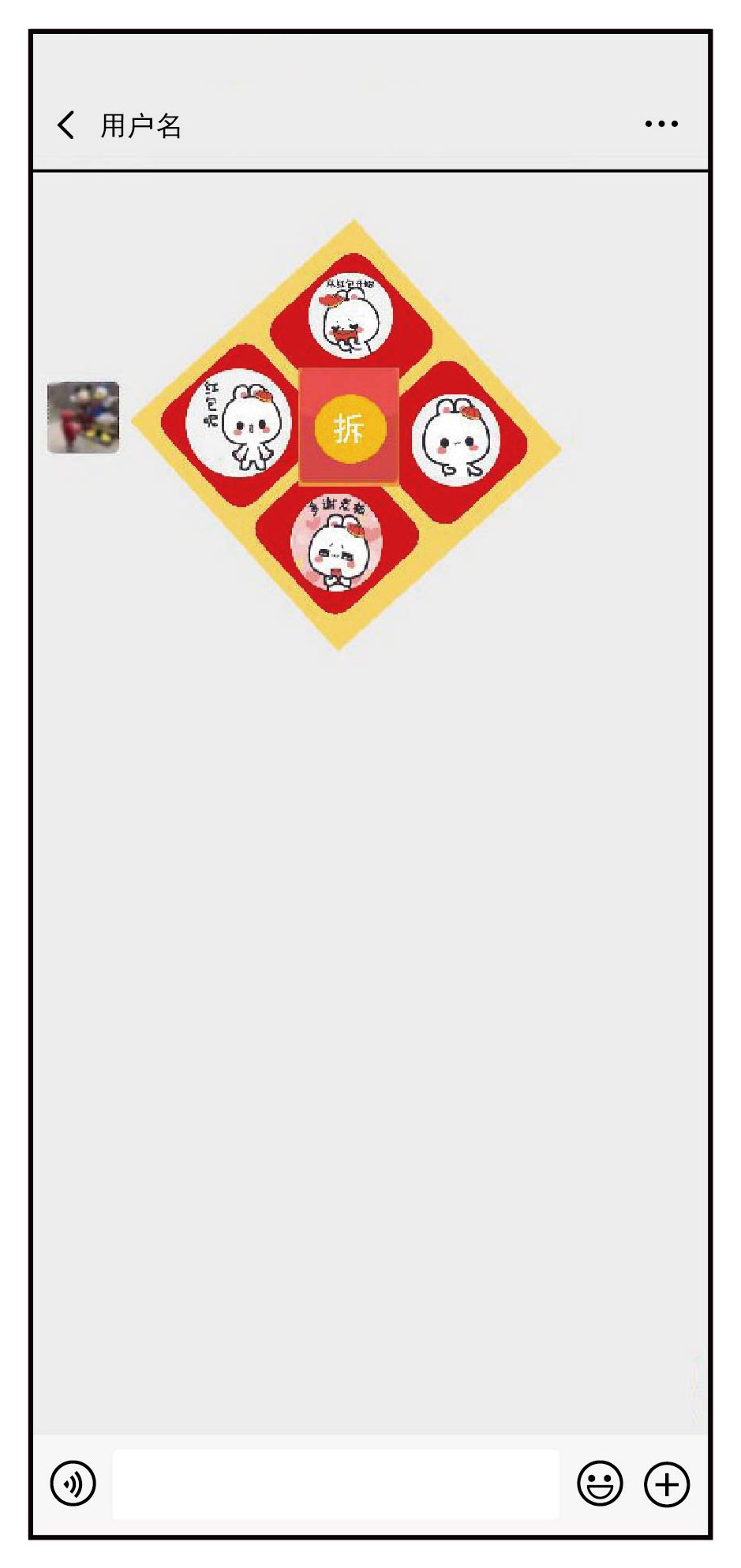
Task: Focus the message text field
Action: [x=335, y=1484]
